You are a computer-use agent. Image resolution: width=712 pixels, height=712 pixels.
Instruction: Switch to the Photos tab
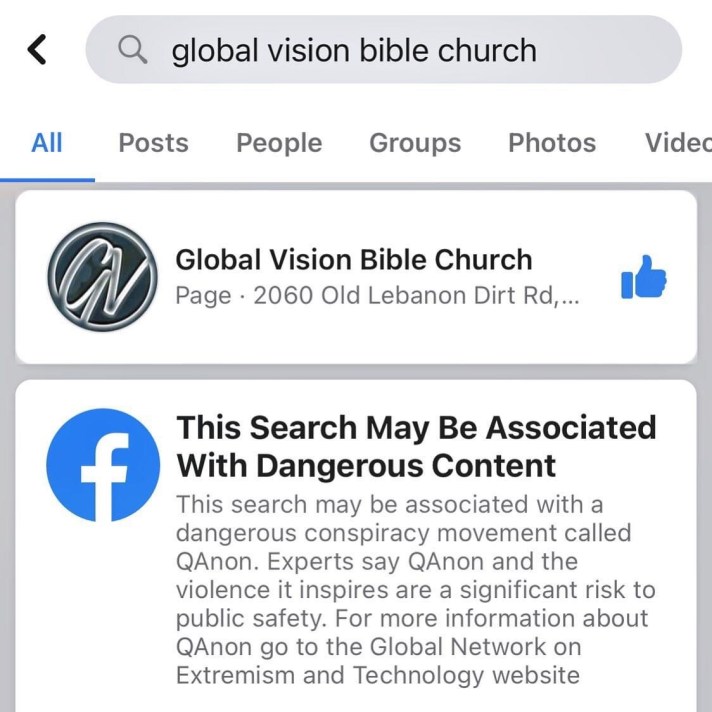(551, 143)
